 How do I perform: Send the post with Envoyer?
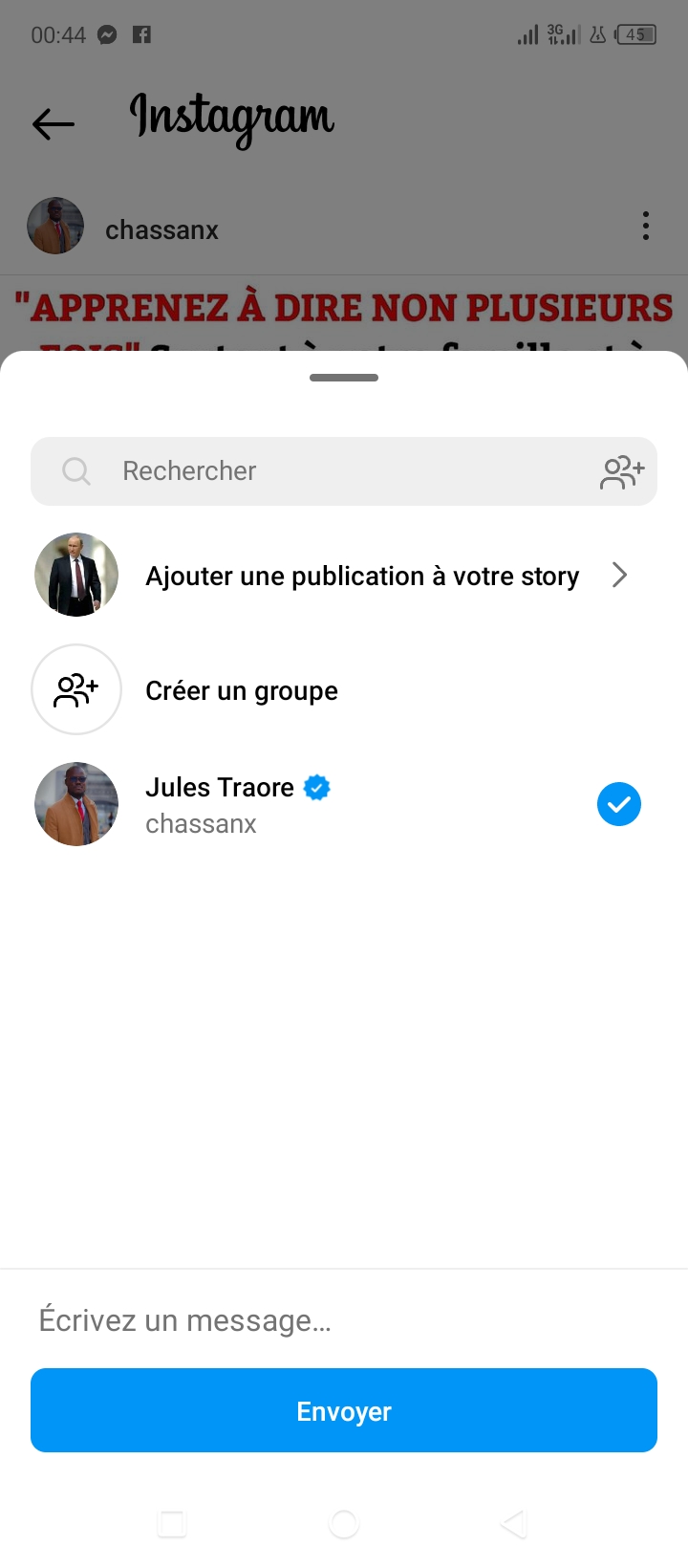click(344, 1410)
